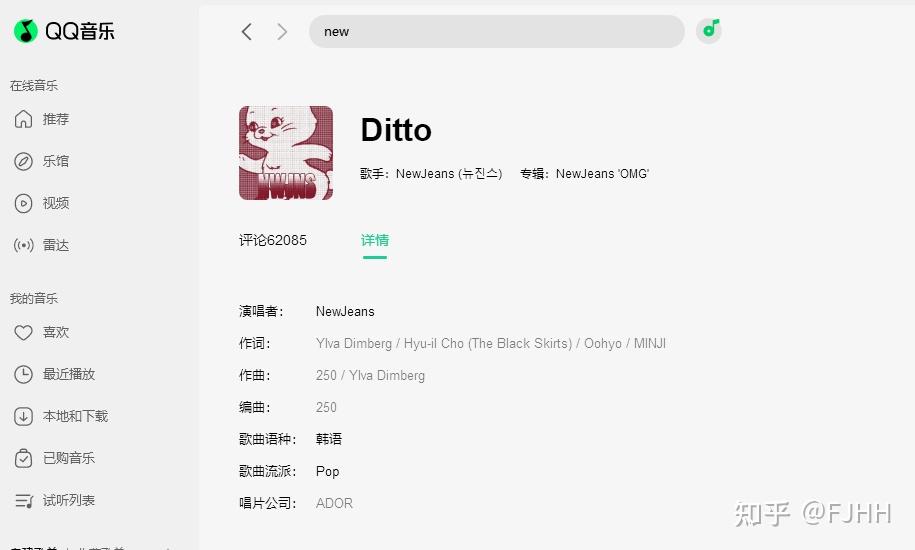This screenshot has width=915, height=550.
Task: Select the 详情 tab
Action: (375, 240)
